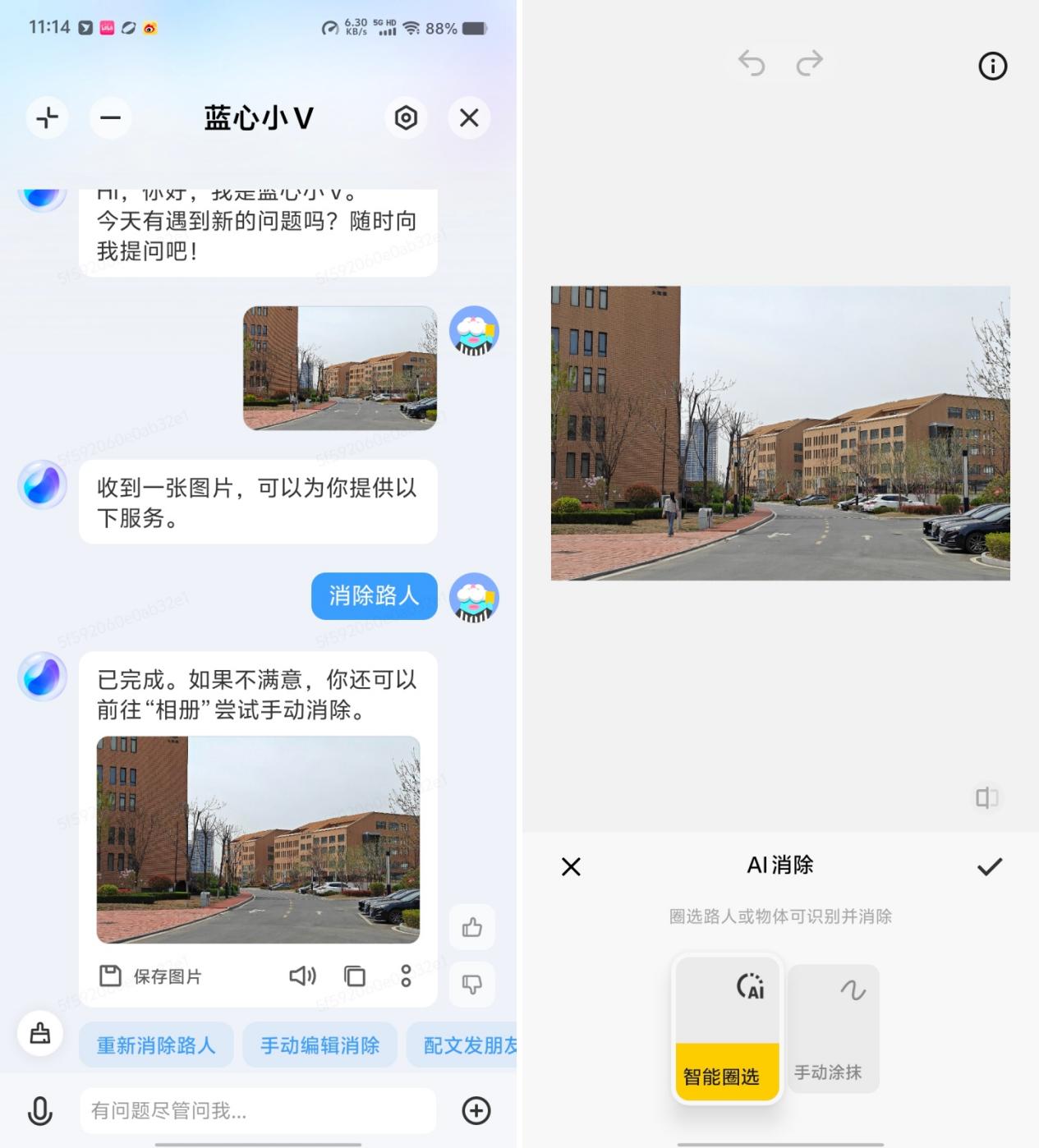Give the reply a thumbs down

(x=471, y=984)
